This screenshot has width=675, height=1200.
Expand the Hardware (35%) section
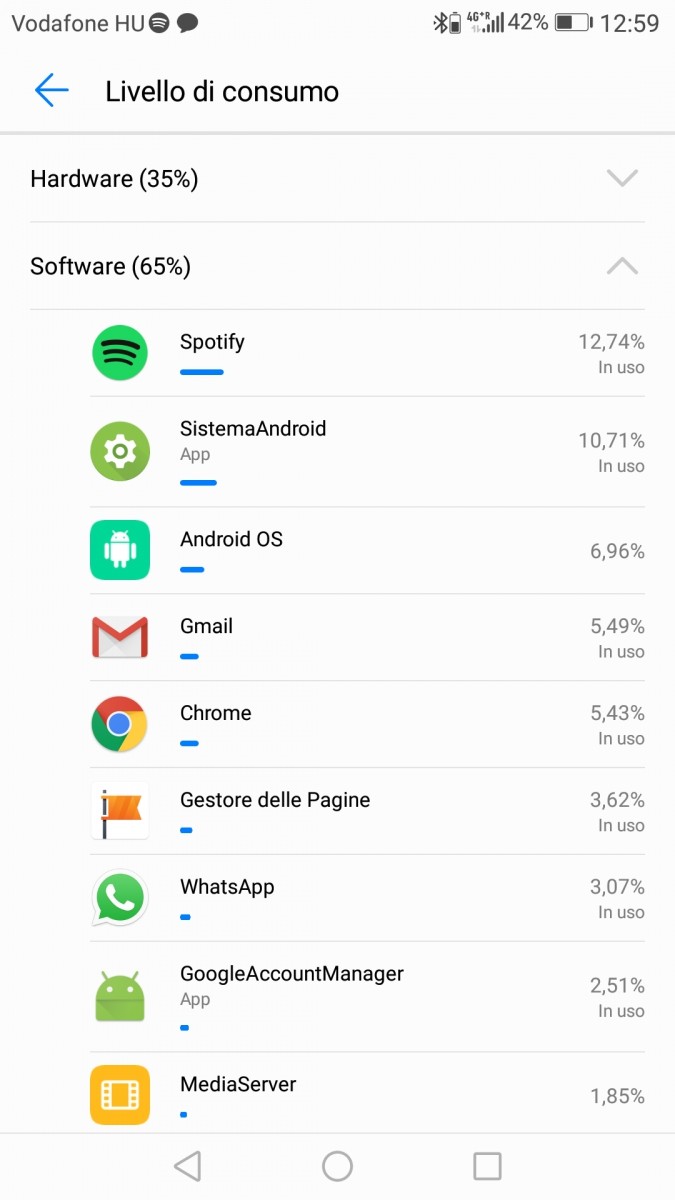[x=337, y=179]
